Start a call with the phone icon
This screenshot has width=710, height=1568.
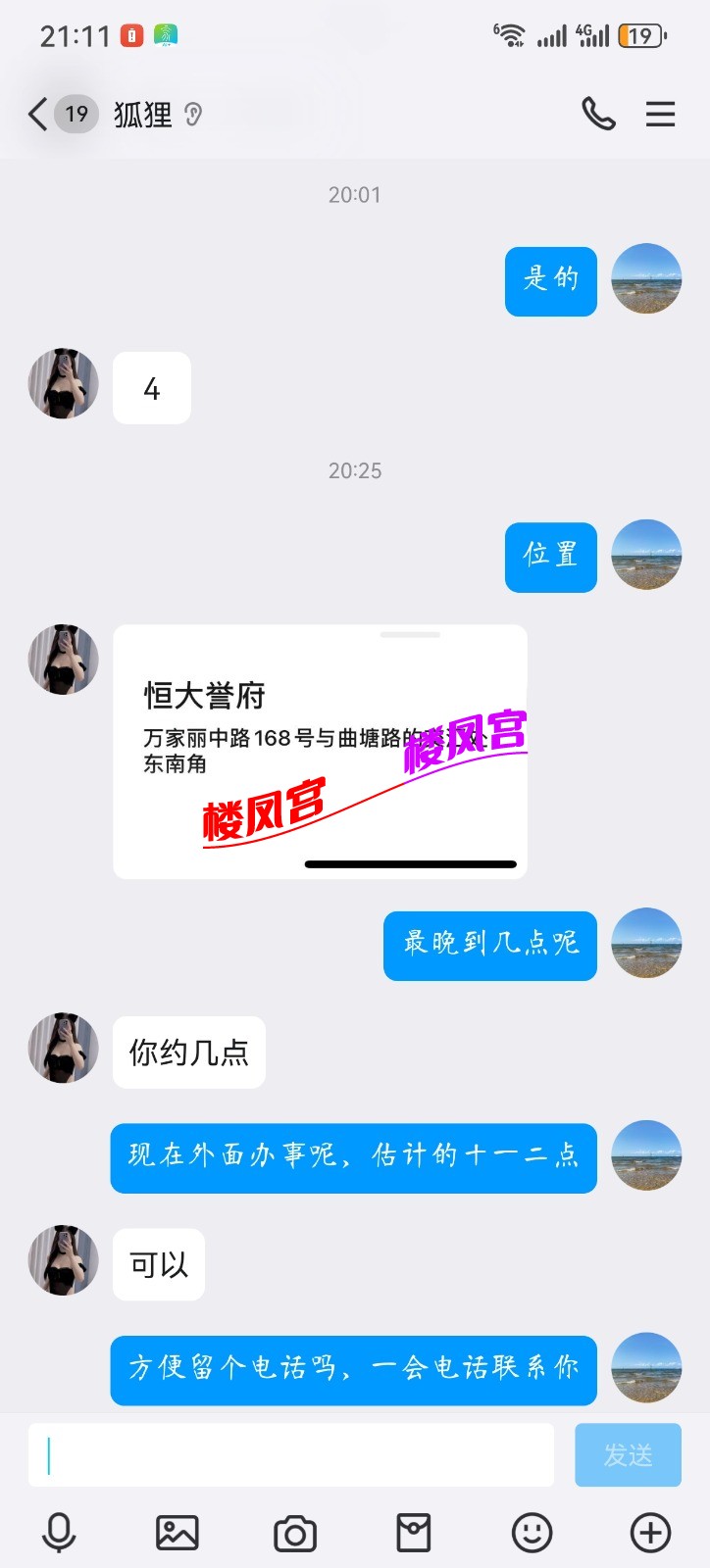pyautogui.click(x=599, y=115)
